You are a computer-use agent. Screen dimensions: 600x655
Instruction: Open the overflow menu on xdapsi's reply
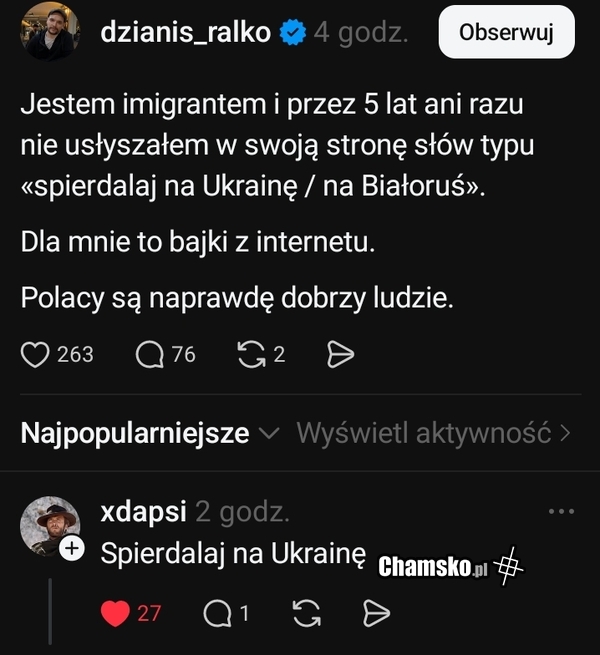pos(562,511)
